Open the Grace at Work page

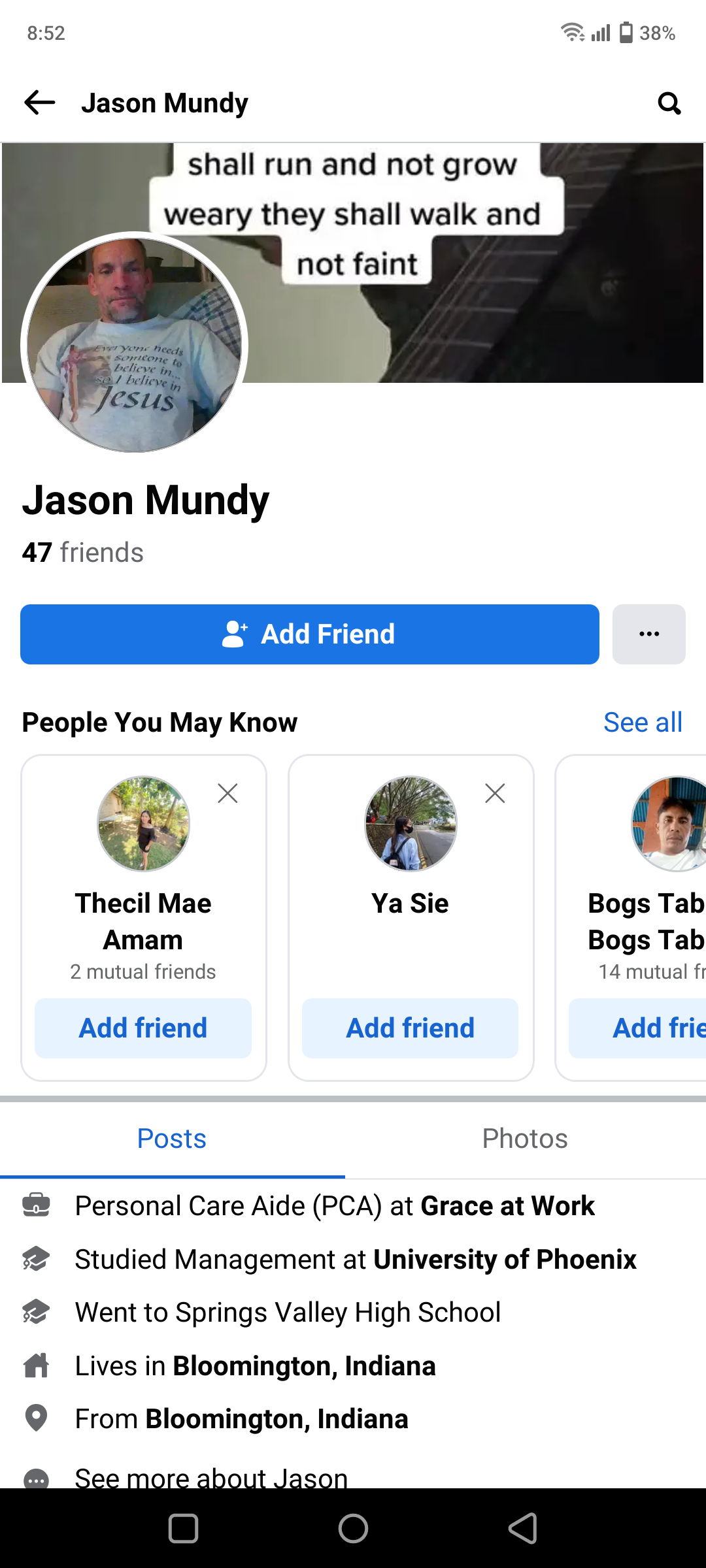508,1206
